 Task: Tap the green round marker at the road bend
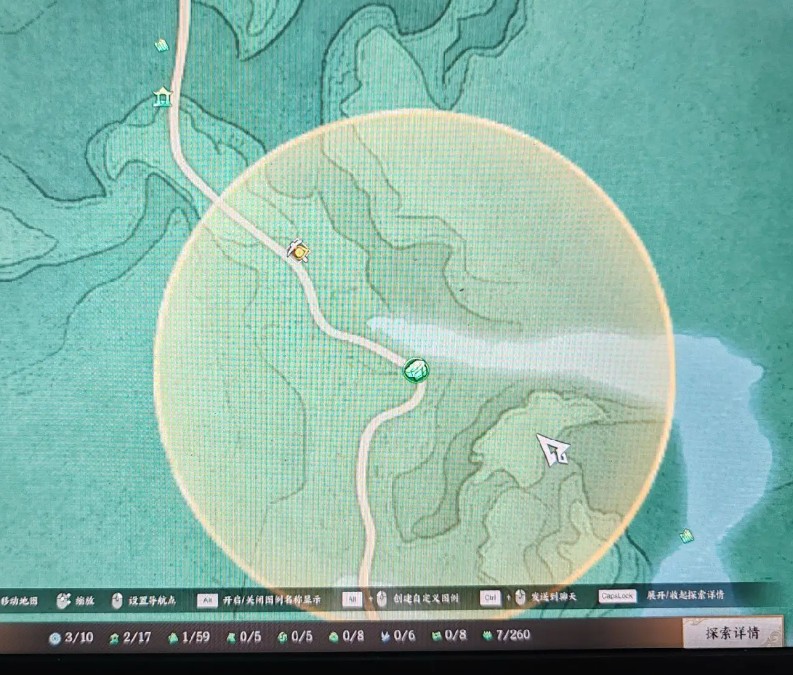click(x=415, y=371)
